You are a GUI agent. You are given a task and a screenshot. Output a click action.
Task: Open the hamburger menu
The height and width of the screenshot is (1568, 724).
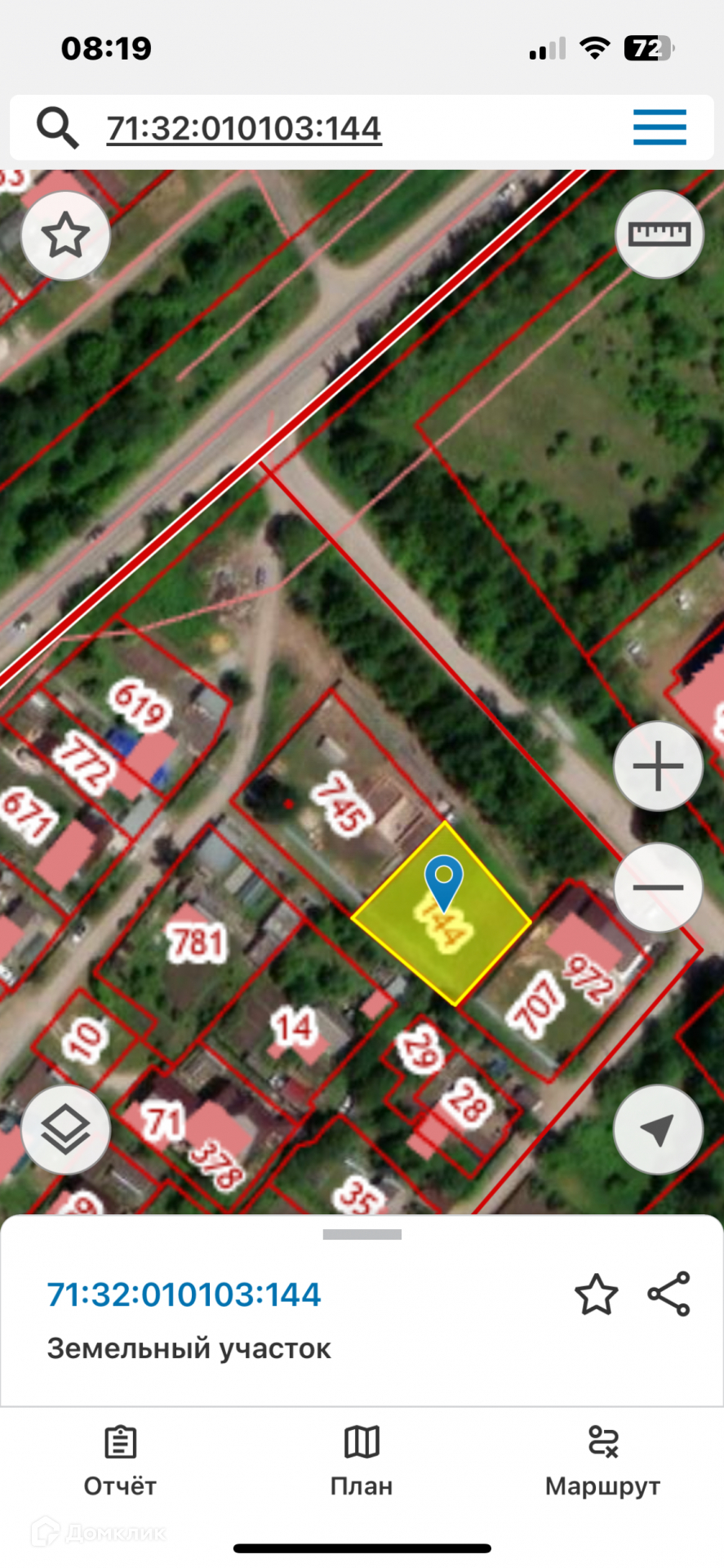[660, 127]
